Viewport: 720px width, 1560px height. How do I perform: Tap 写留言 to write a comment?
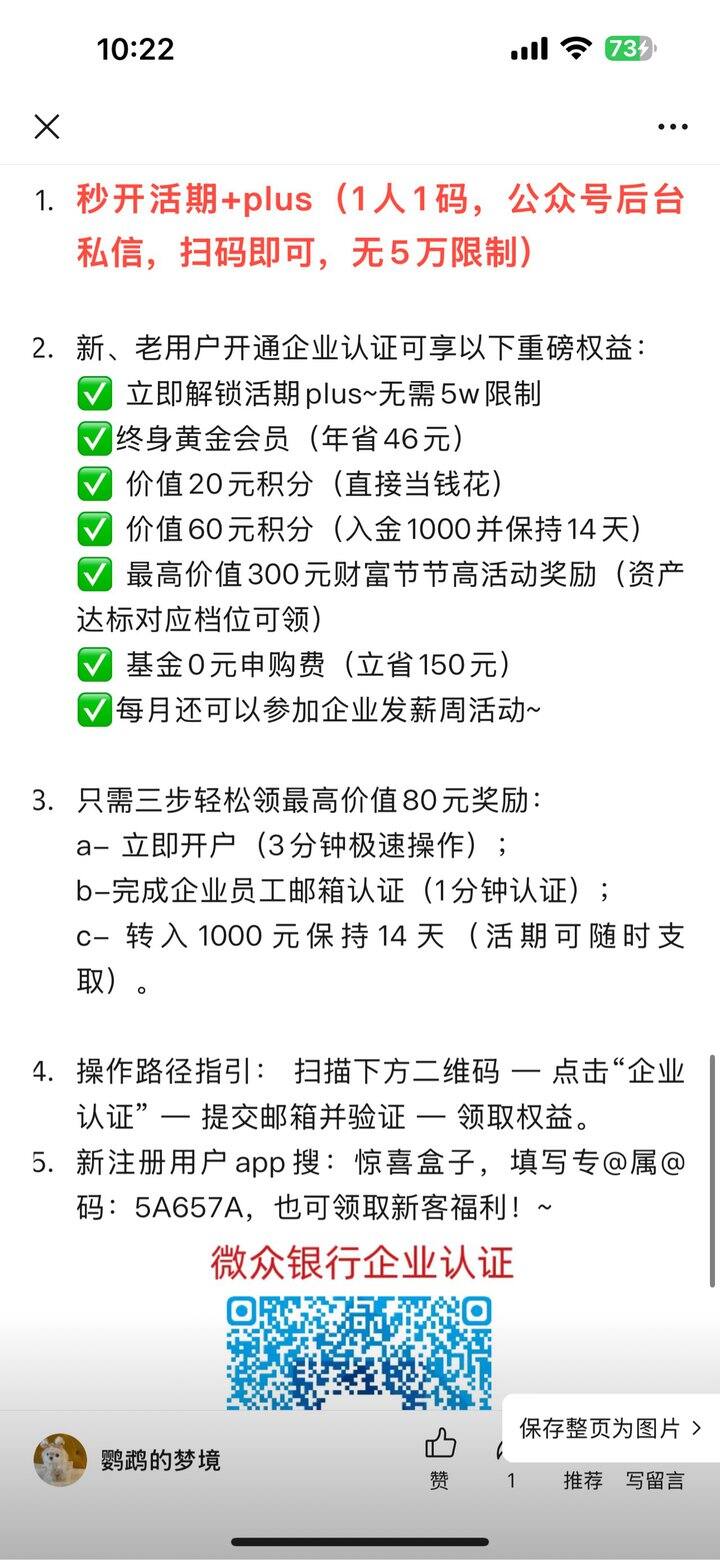655,1480
